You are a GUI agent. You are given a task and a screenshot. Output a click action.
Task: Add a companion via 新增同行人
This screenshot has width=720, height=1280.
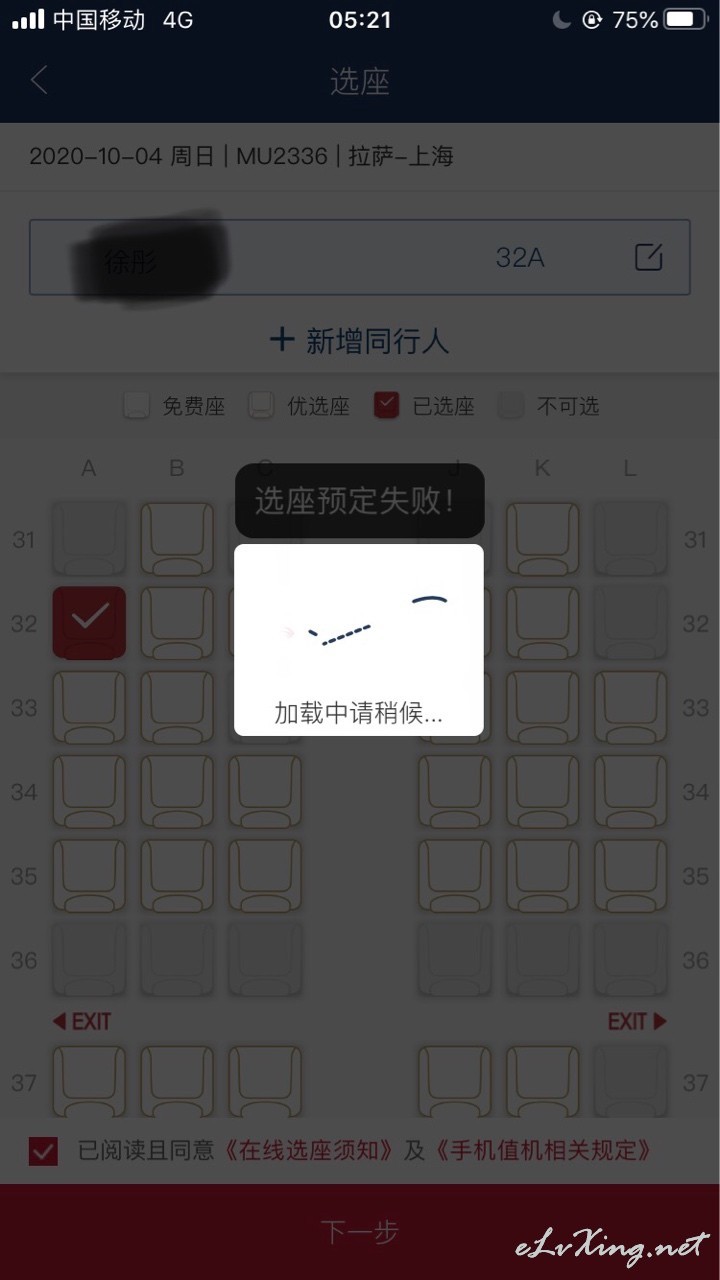click(360, 341)
